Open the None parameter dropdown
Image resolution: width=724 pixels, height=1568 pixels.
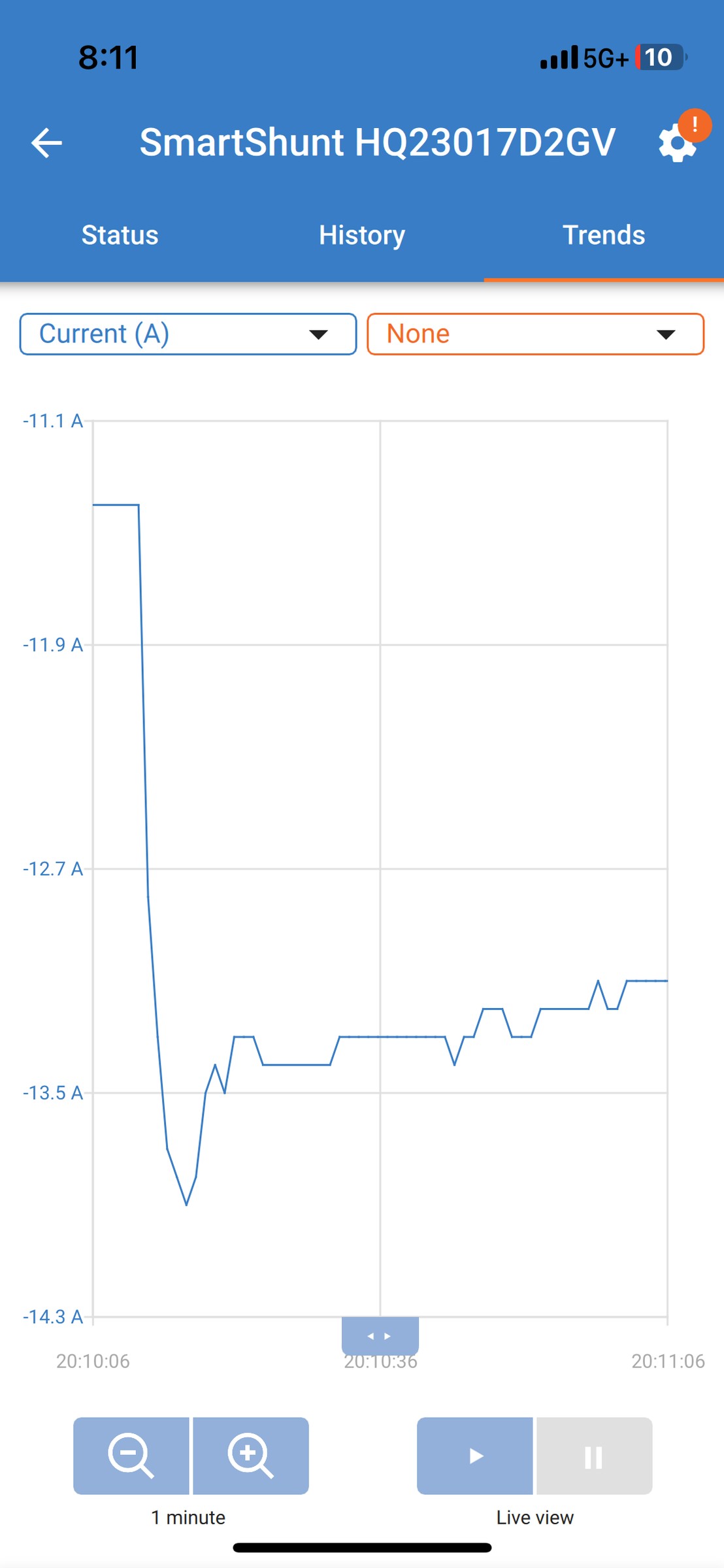click(536, 335)
